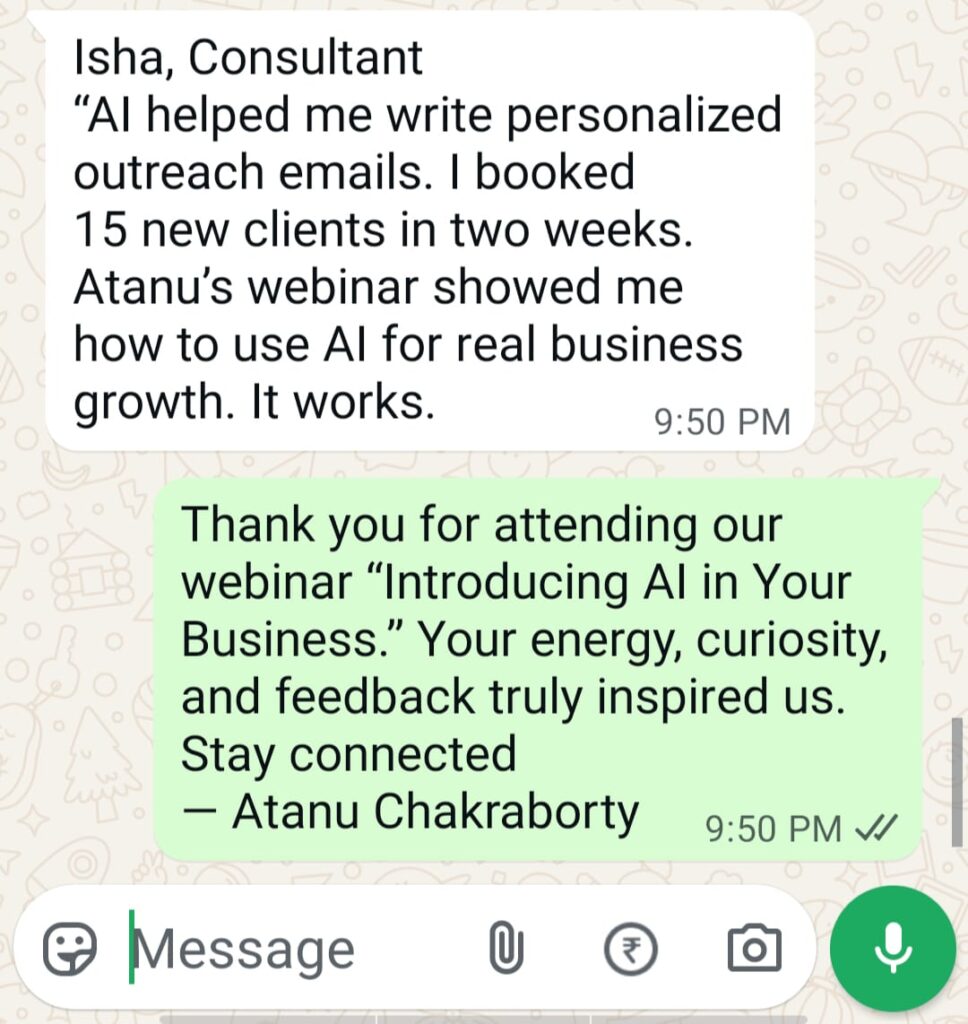Viewport: 968px width, 1024px height.
Task: Open the camera to take a photo
Action: point(754,948)
